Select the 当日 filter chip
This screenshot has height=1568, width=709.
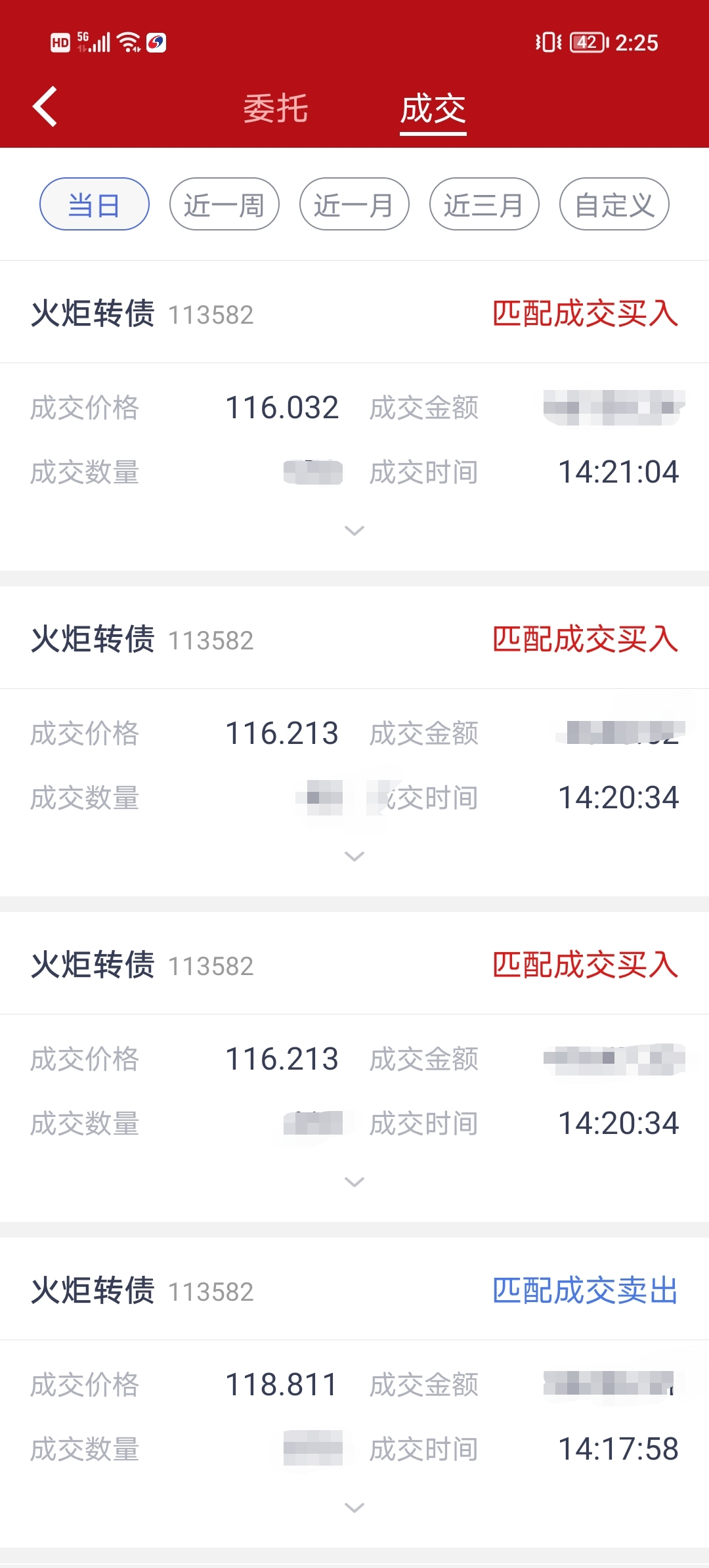click(x=95, y=204)
